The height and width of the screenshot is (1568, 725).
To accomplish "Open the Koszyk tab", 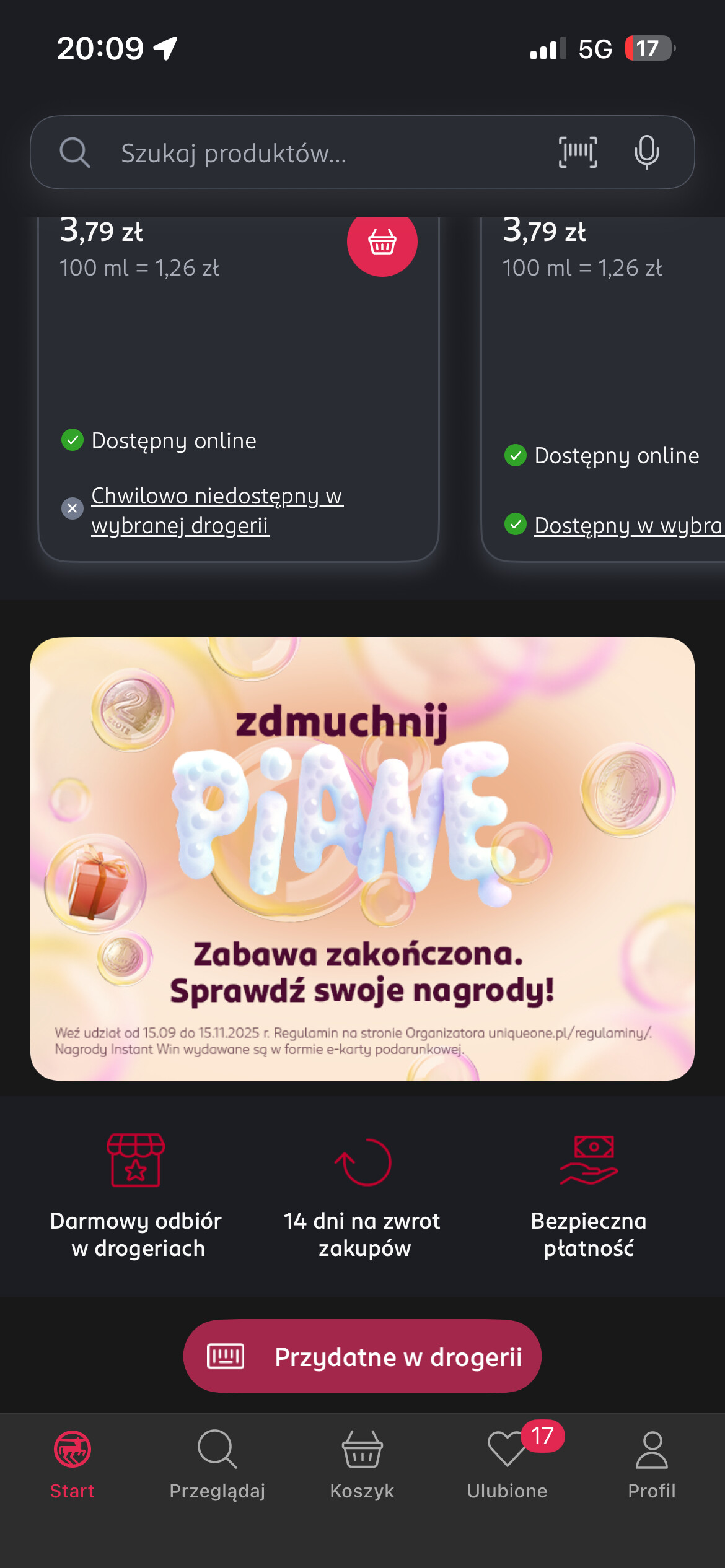I will pos(362,1464).
